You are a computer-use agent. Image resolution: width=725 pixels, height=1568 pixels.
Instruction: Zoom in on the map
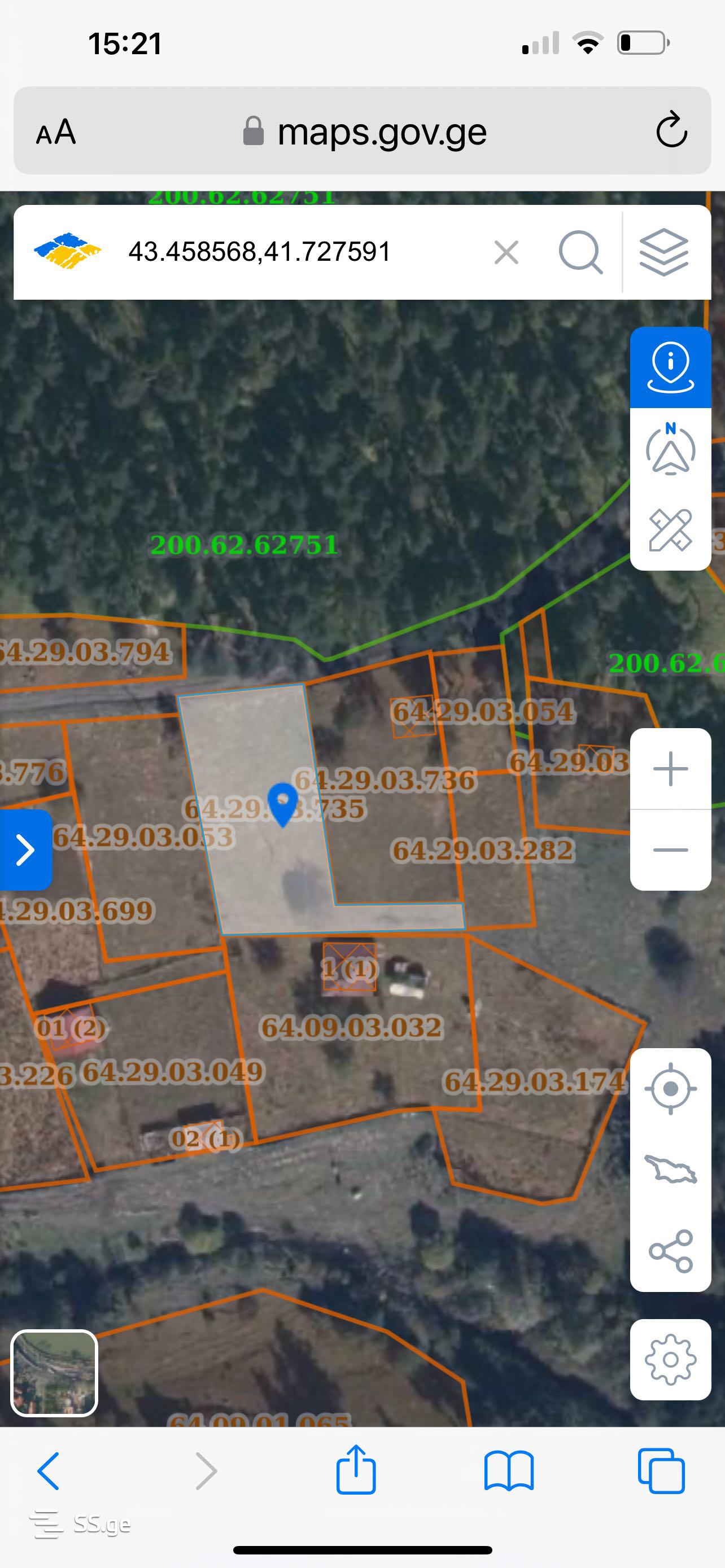point(670,769)
